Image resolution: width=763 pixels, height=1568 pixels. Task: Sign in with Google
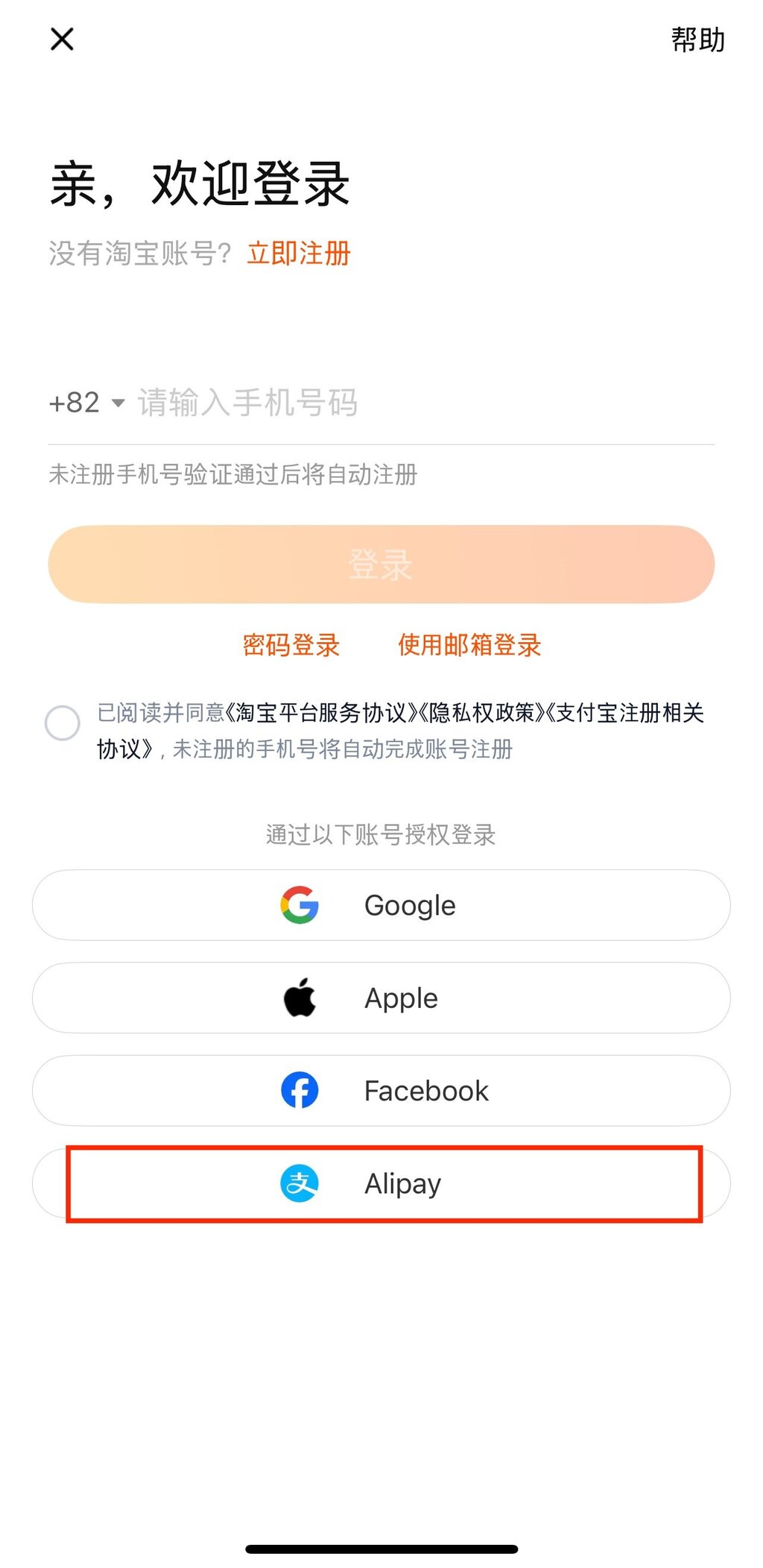381,905
